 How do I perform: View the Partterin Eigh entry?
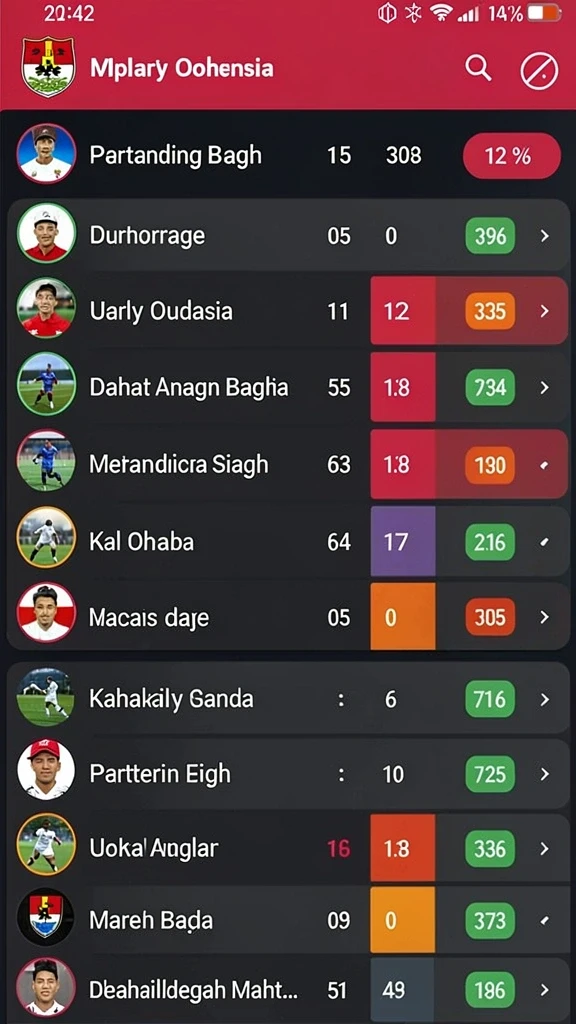(x=288, y=774)
